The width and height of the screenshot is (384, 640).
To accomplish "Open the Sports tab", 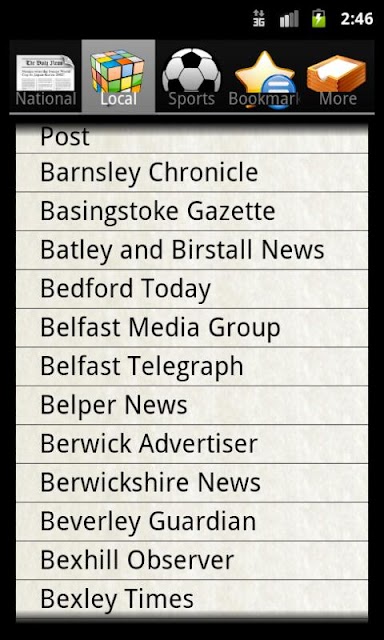I will 191,76.
